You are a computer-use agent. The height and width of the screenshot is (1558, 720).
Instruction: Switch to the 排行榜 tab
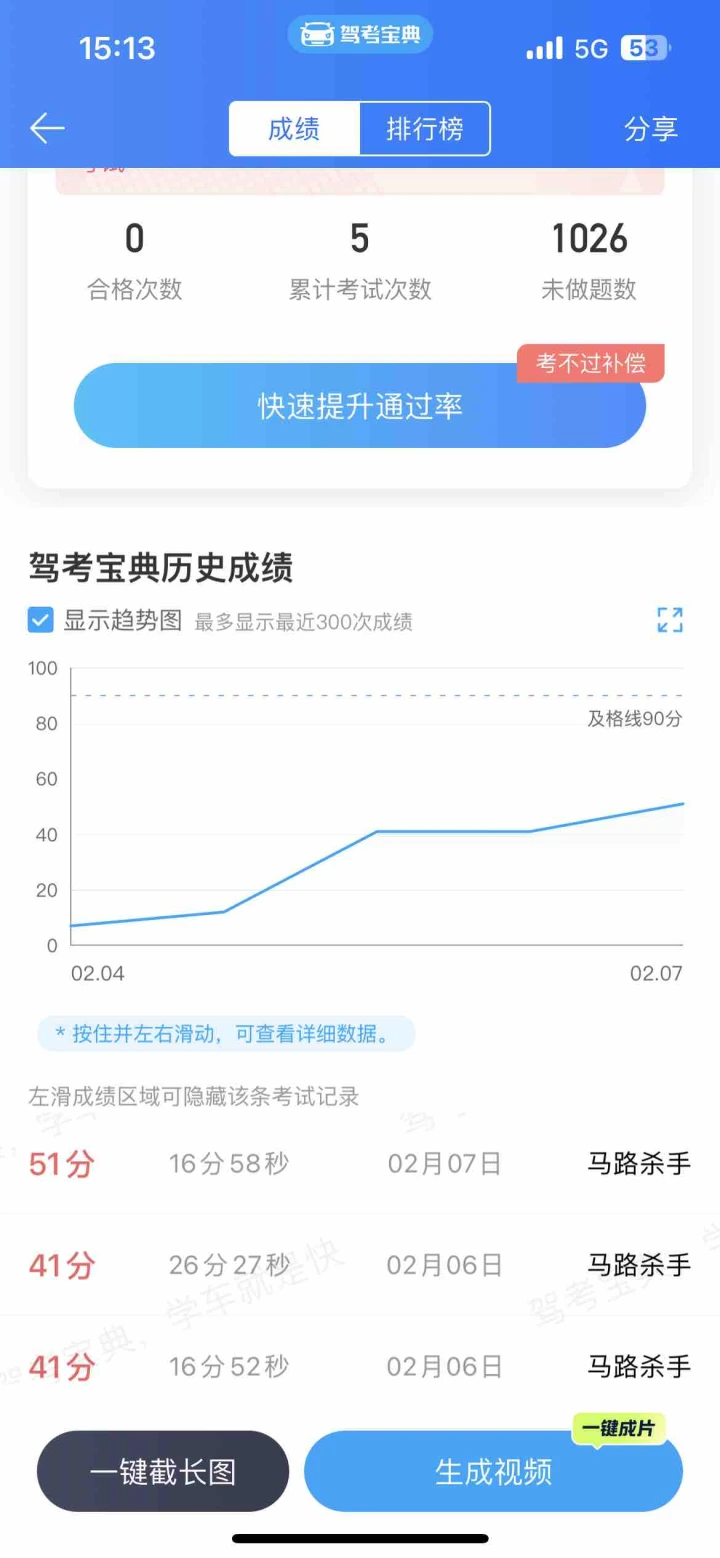(425, 129)
